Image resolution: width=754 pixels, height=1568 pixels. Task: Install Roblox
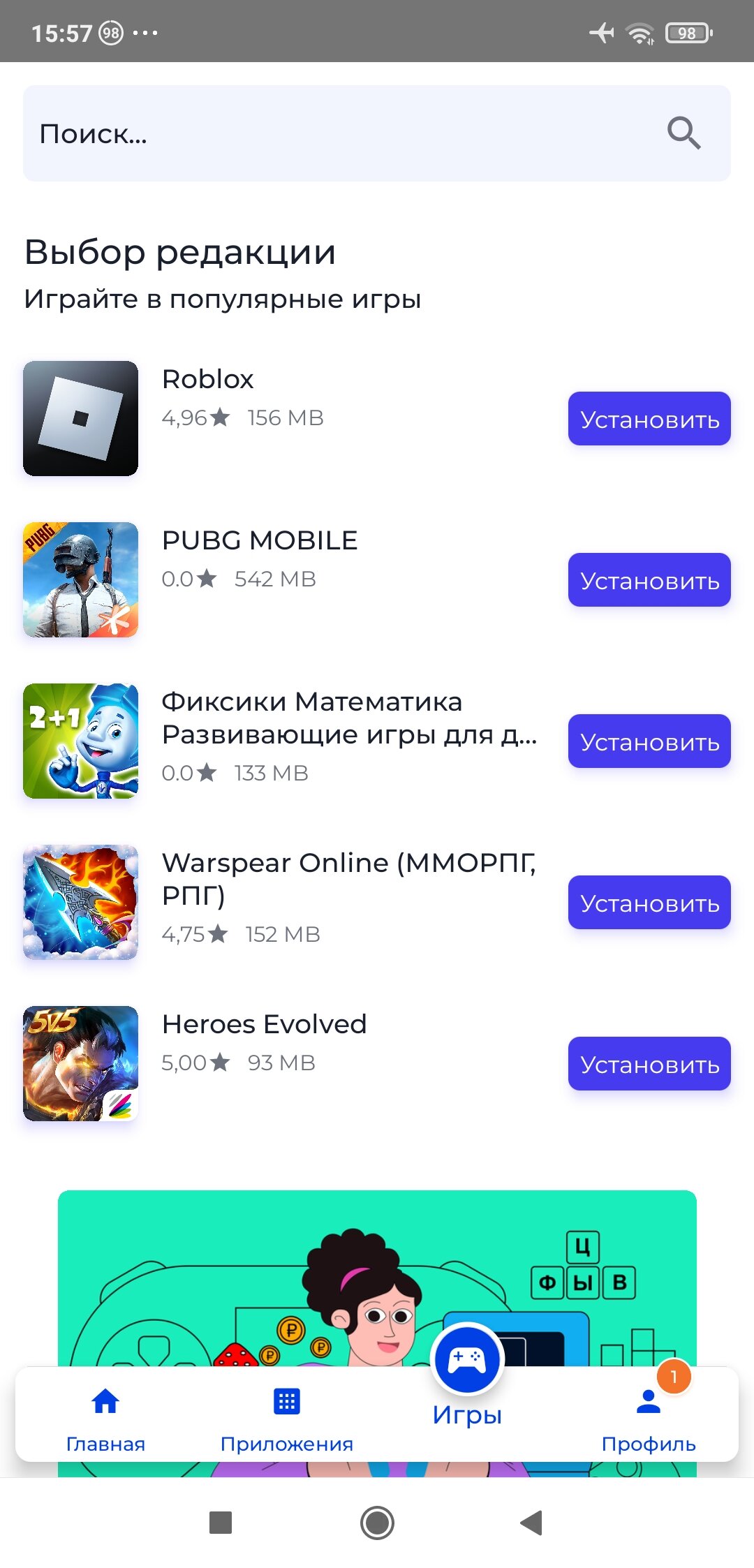(649, 419)
